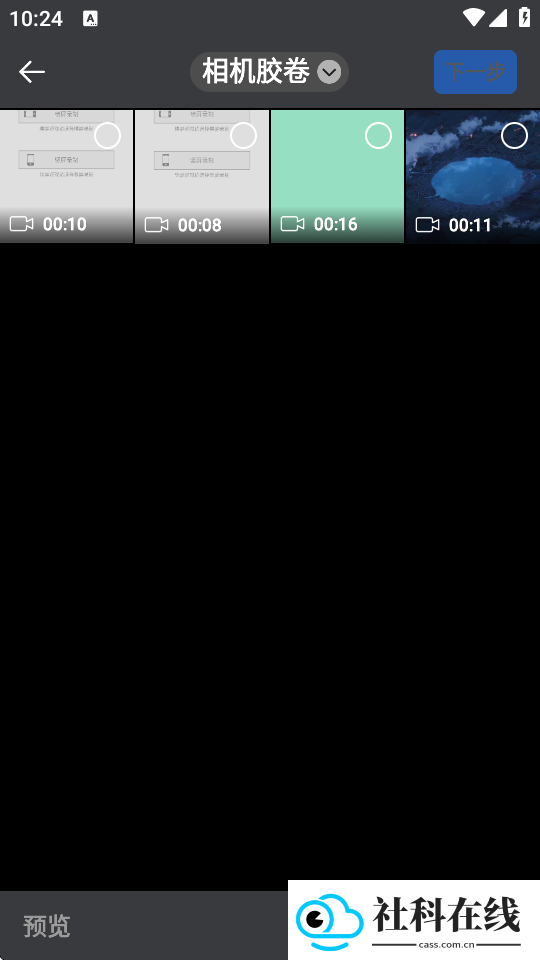Viewport: 540px width, 960px height.
Task: Select the blue lake 00:11 video's circle
Action: [x=514, y=136]
